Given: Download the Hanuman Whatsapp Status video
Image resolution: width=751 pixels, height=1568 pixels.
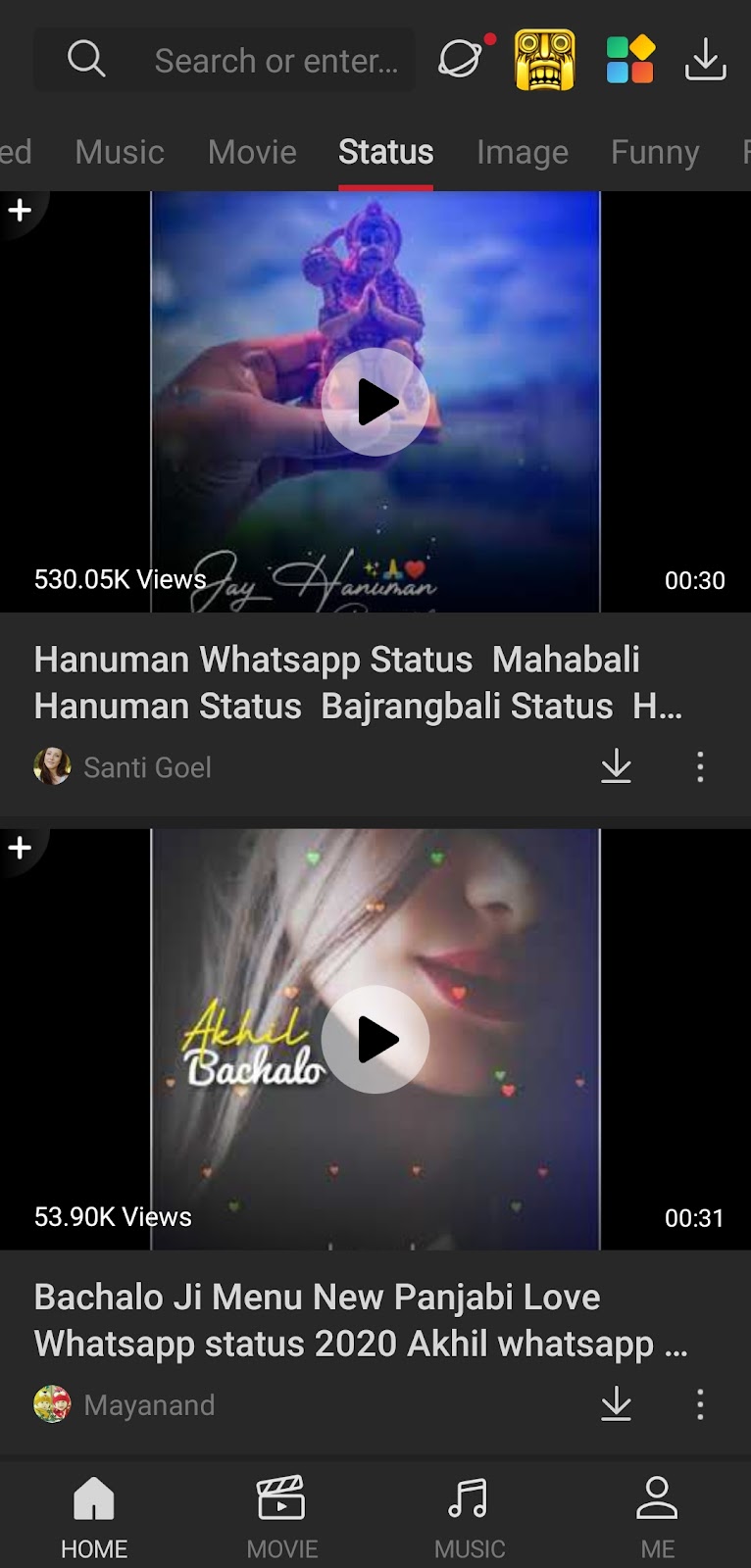Looking at the screenshot, I should tap(616, 766).
